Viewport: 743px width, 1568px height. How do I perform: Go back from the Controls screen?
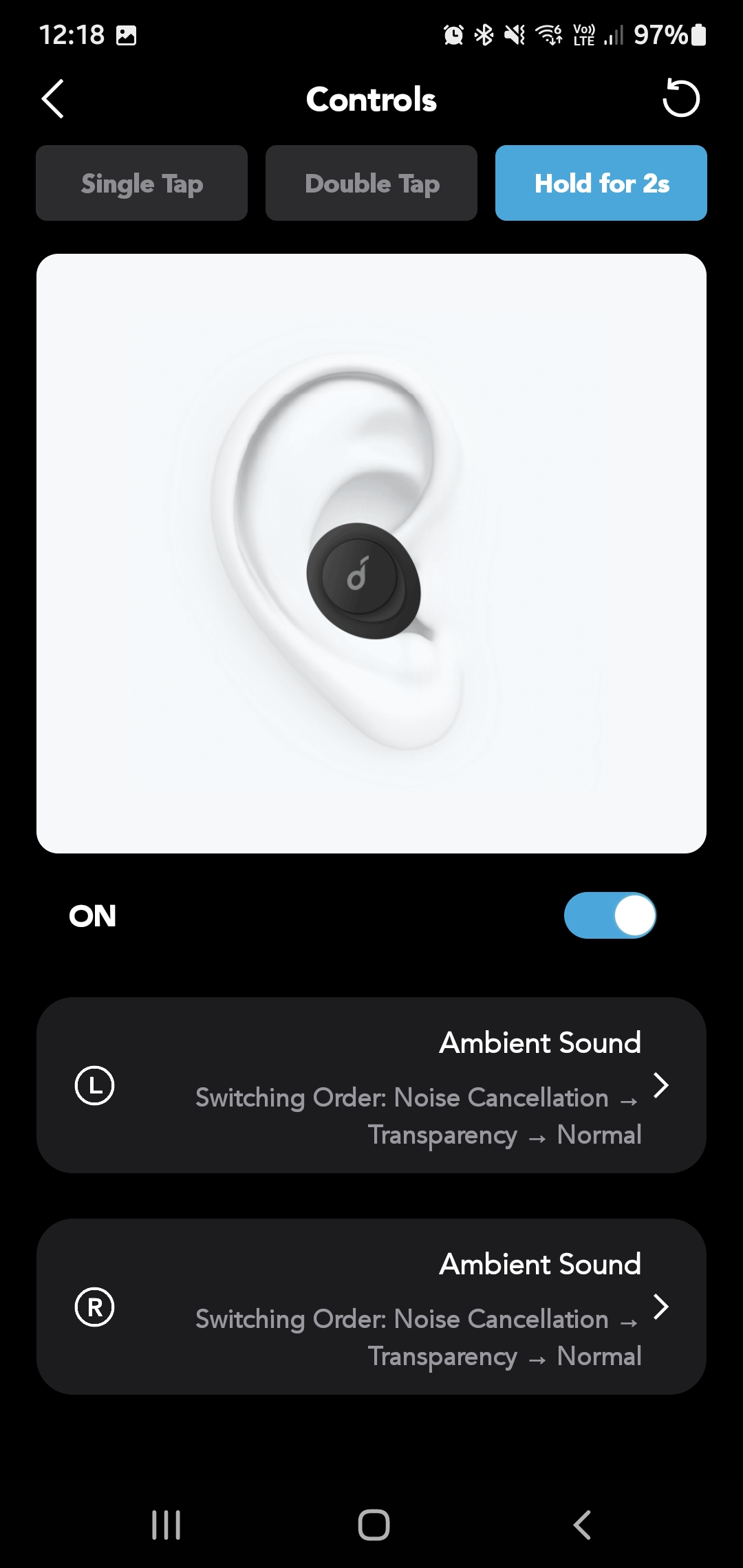pyautogui.click(x=53, y=99)
